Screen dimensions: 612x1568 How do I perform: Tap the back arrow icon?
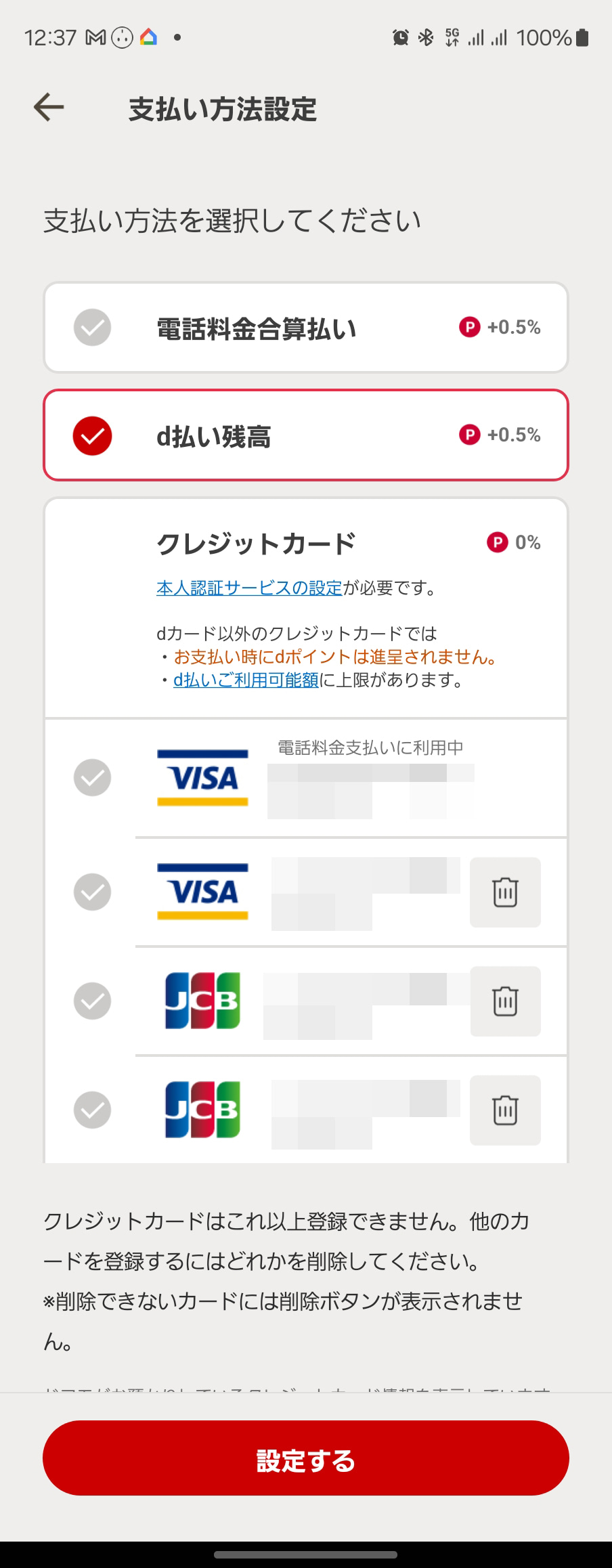(x=48, y=106)
